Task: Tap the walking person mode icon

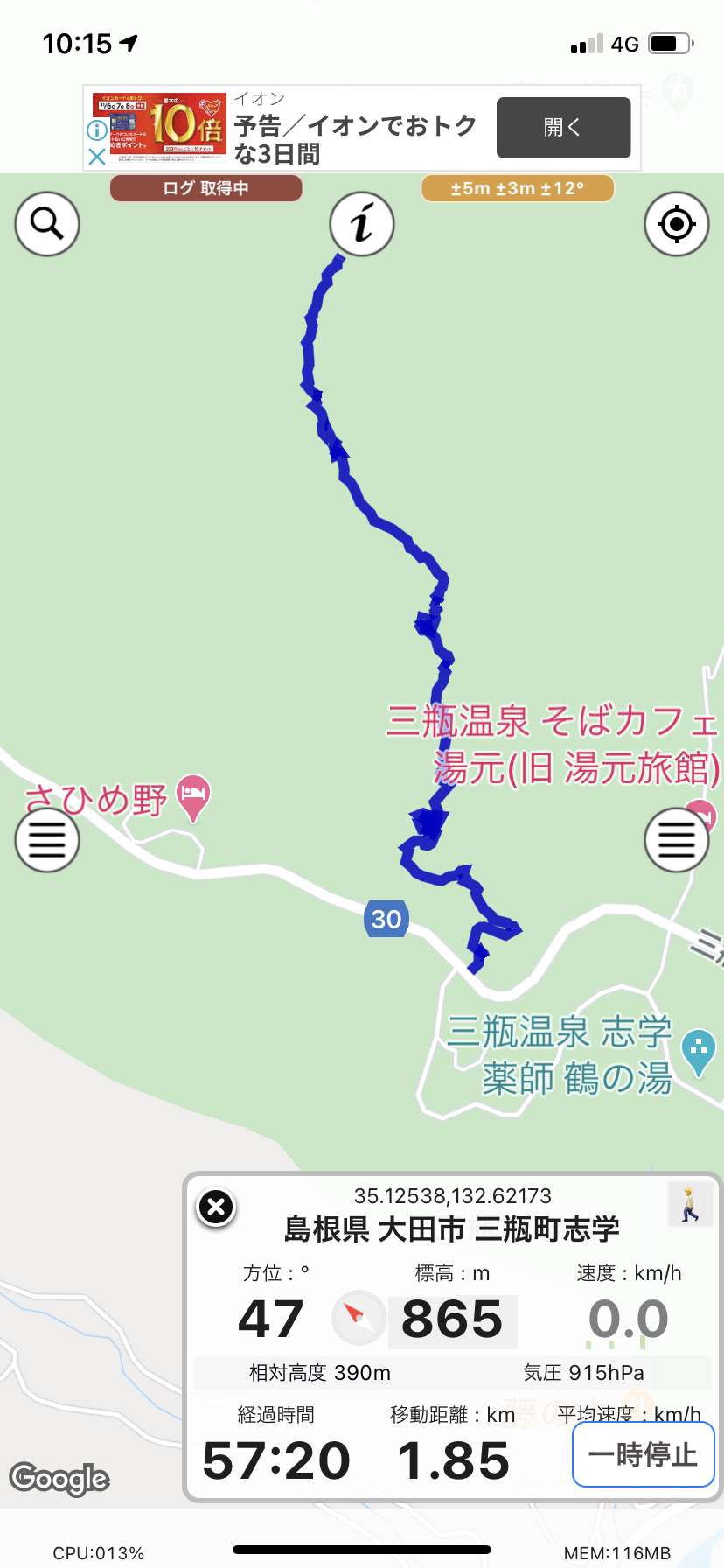Action: pos(690,1205)
